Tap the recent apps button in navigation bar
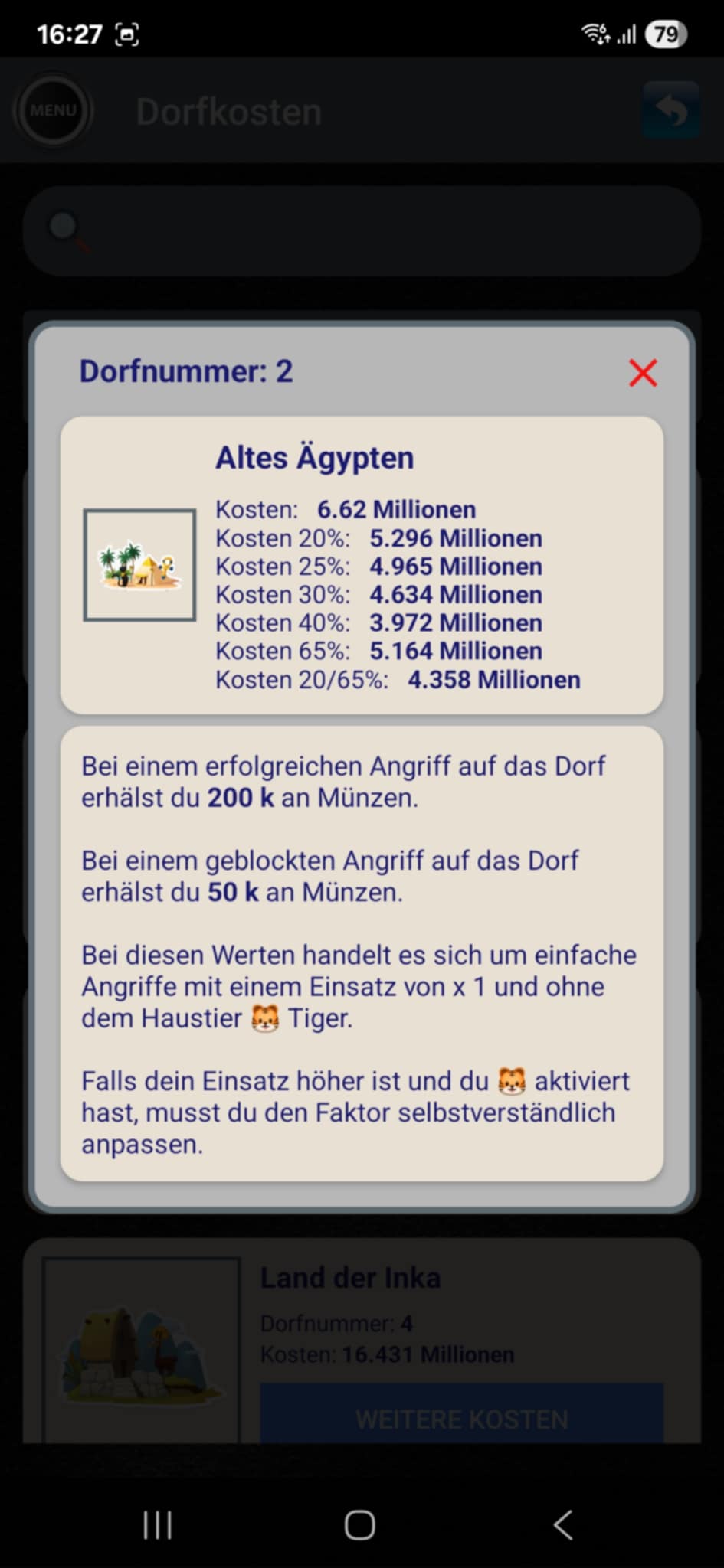This screenshot has width=724, height=1568. 156,1525
